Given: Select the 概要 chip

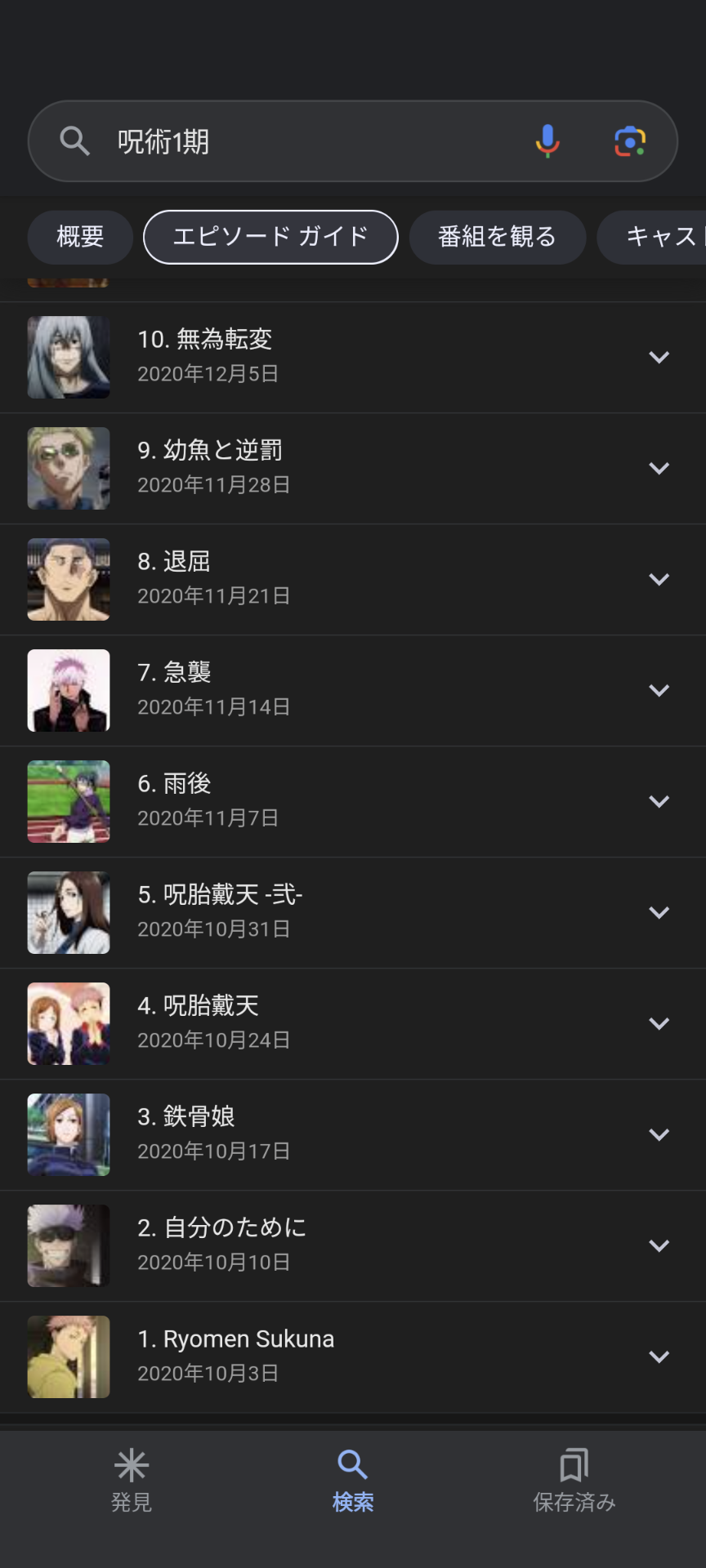Looking at the screenshot, I should pyautogui.click(x=80, y=237).
